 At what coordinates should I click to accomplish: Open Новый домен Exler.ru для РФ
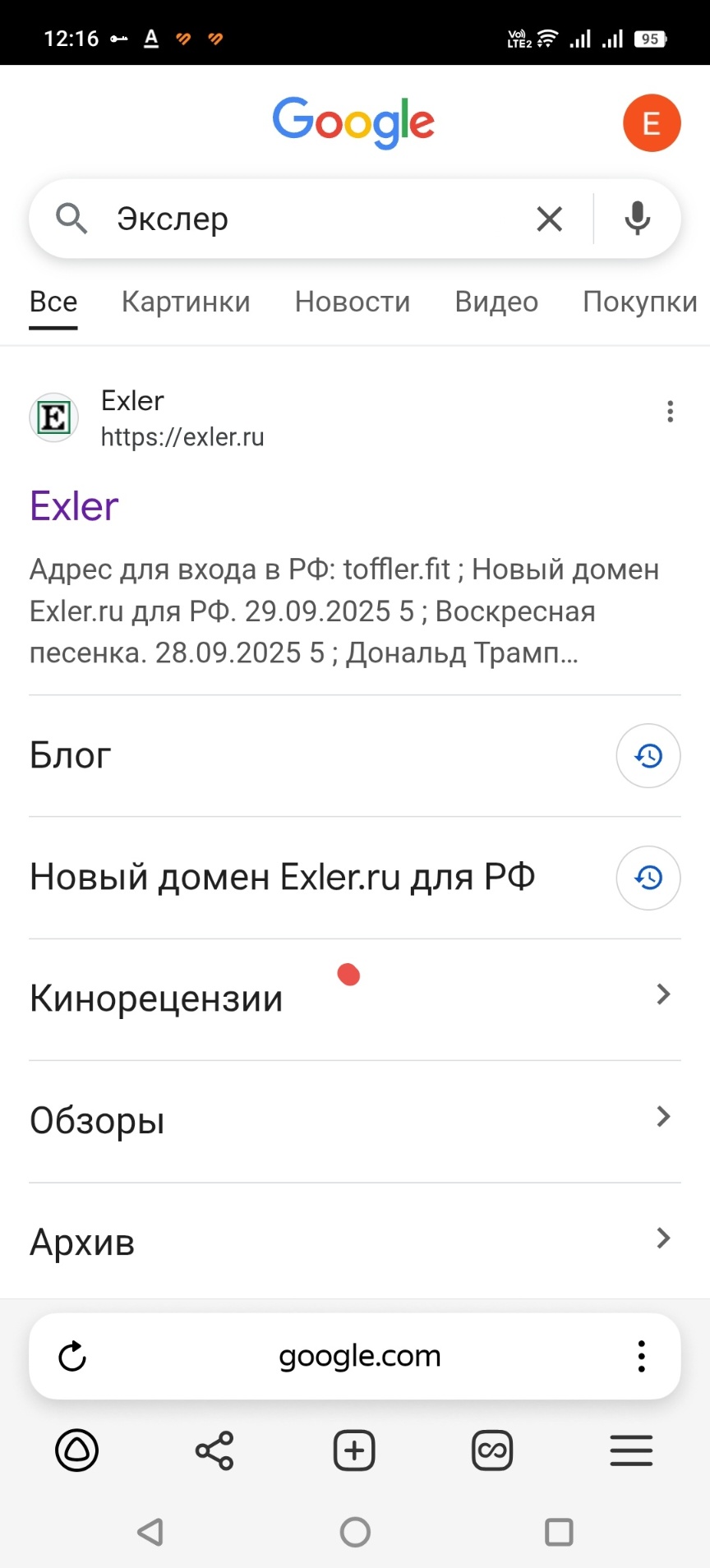click(282, 877)
